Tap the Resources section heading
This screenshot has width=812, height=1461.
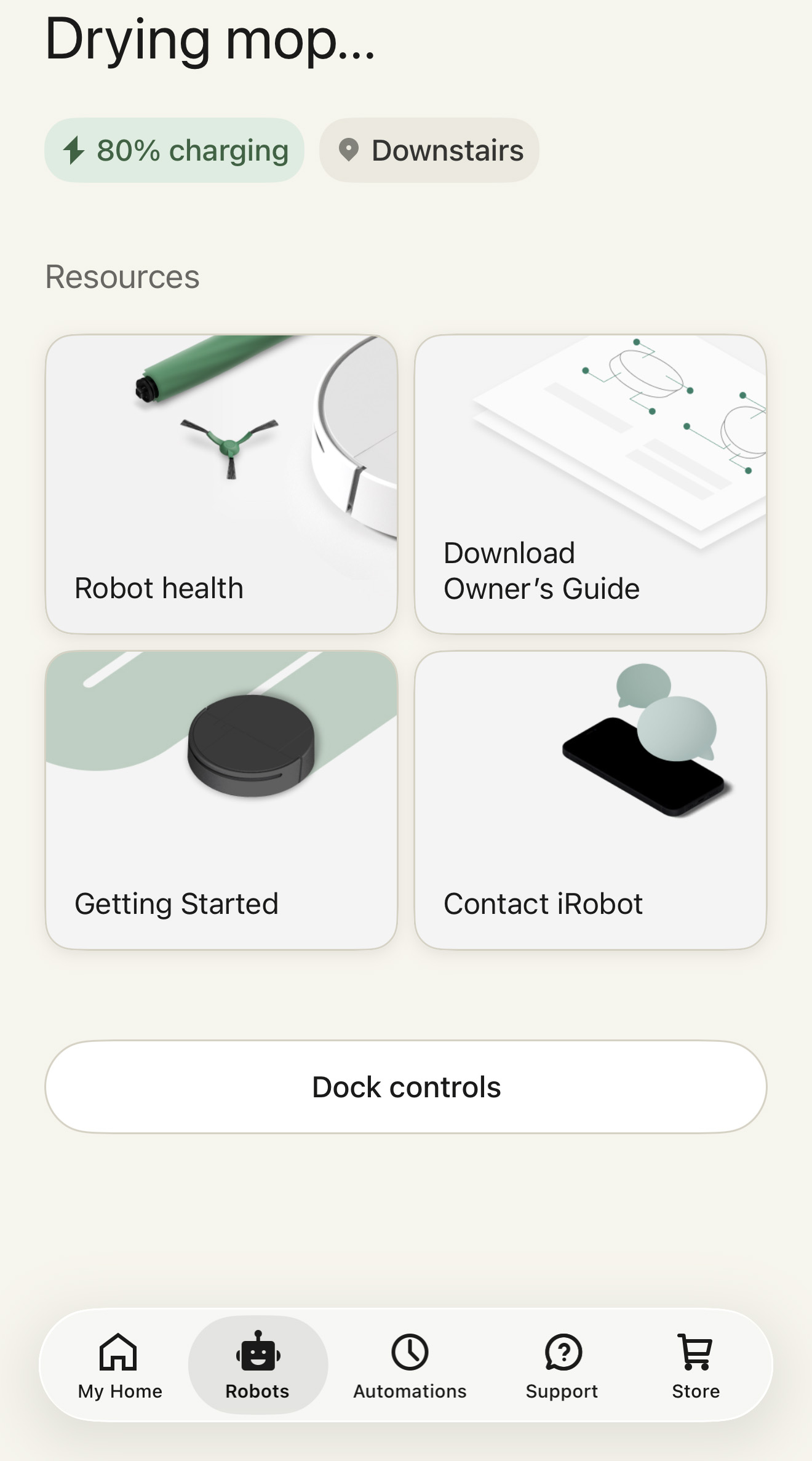tap(122, 277)
